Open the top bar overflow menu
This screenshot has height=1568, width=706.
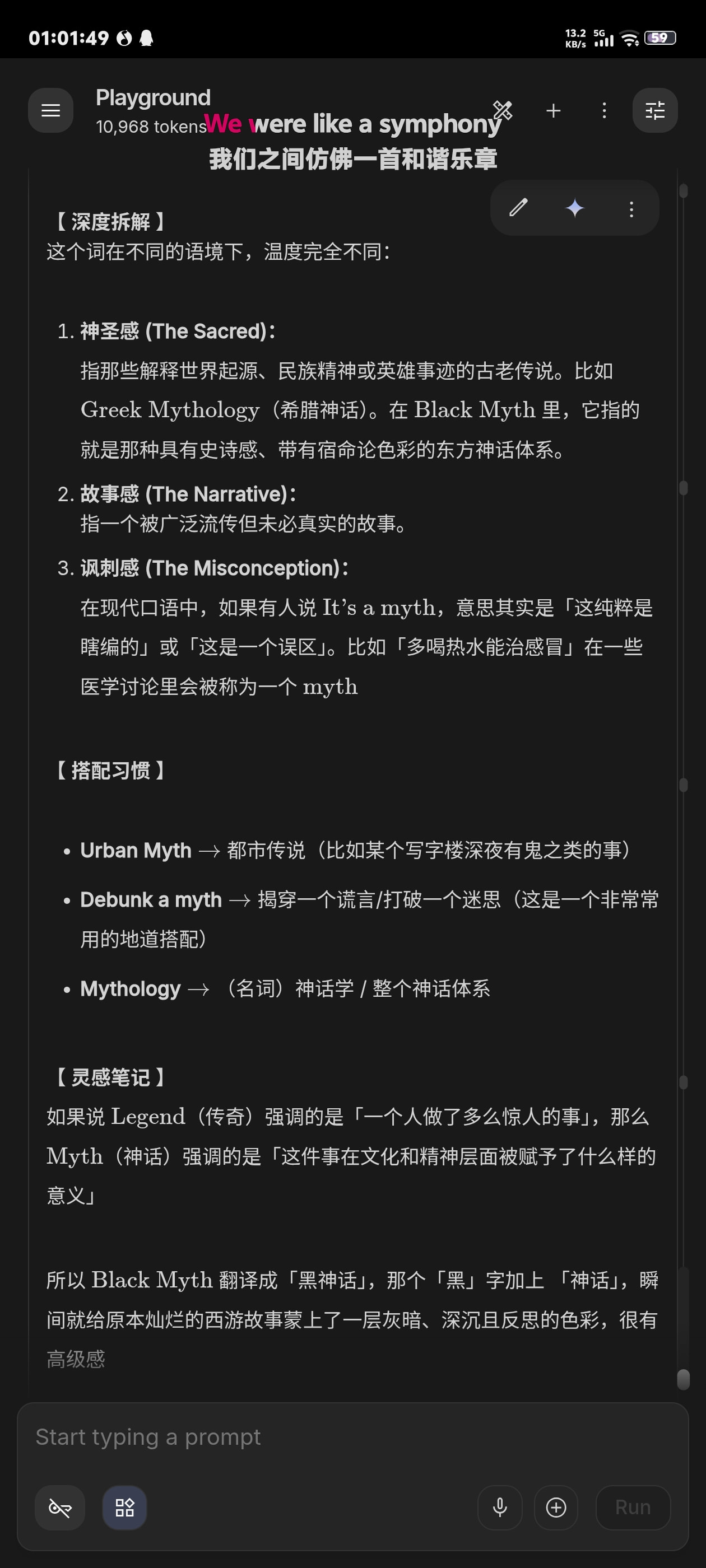coord(603,110)
